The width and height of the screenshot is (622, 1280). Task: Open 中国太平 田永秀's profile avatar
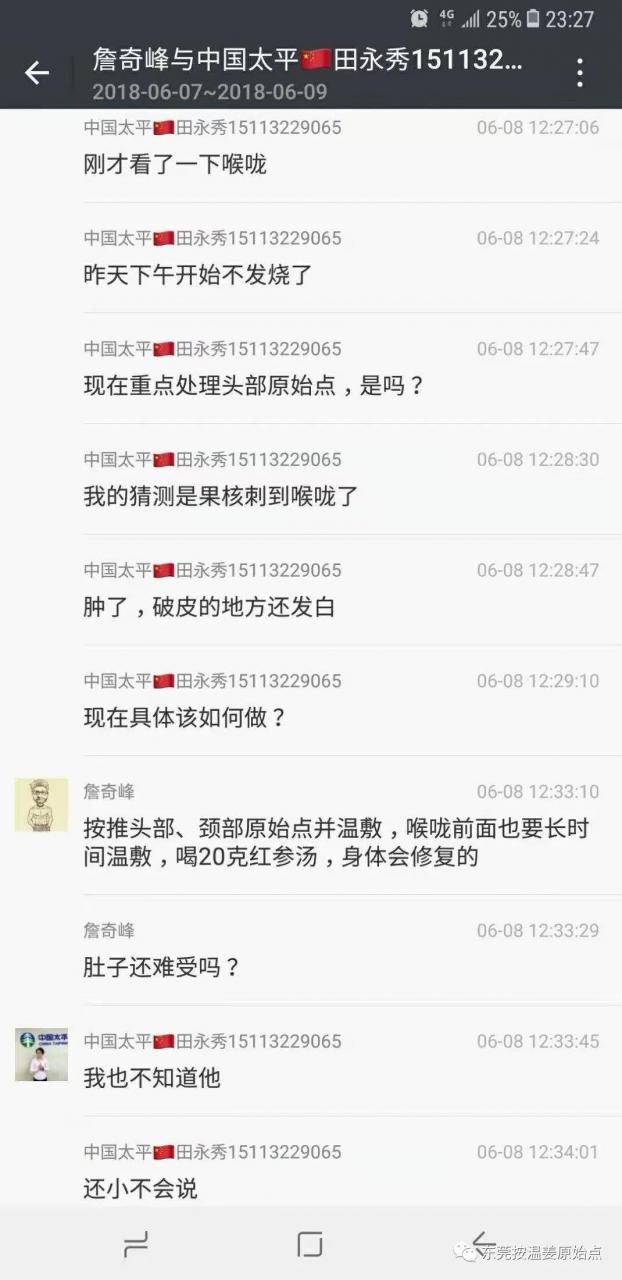coord(41,1054)
